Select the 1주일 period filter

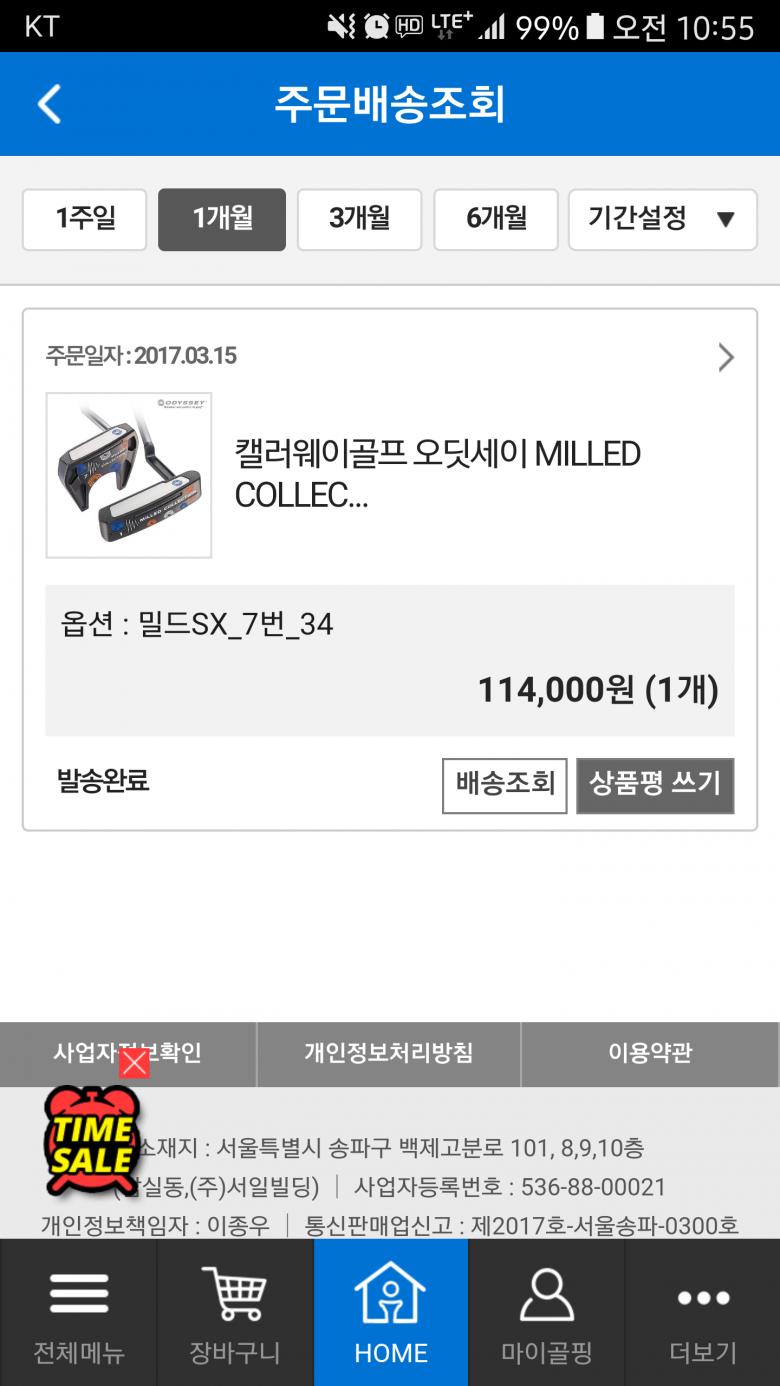(x=85, y=219)
